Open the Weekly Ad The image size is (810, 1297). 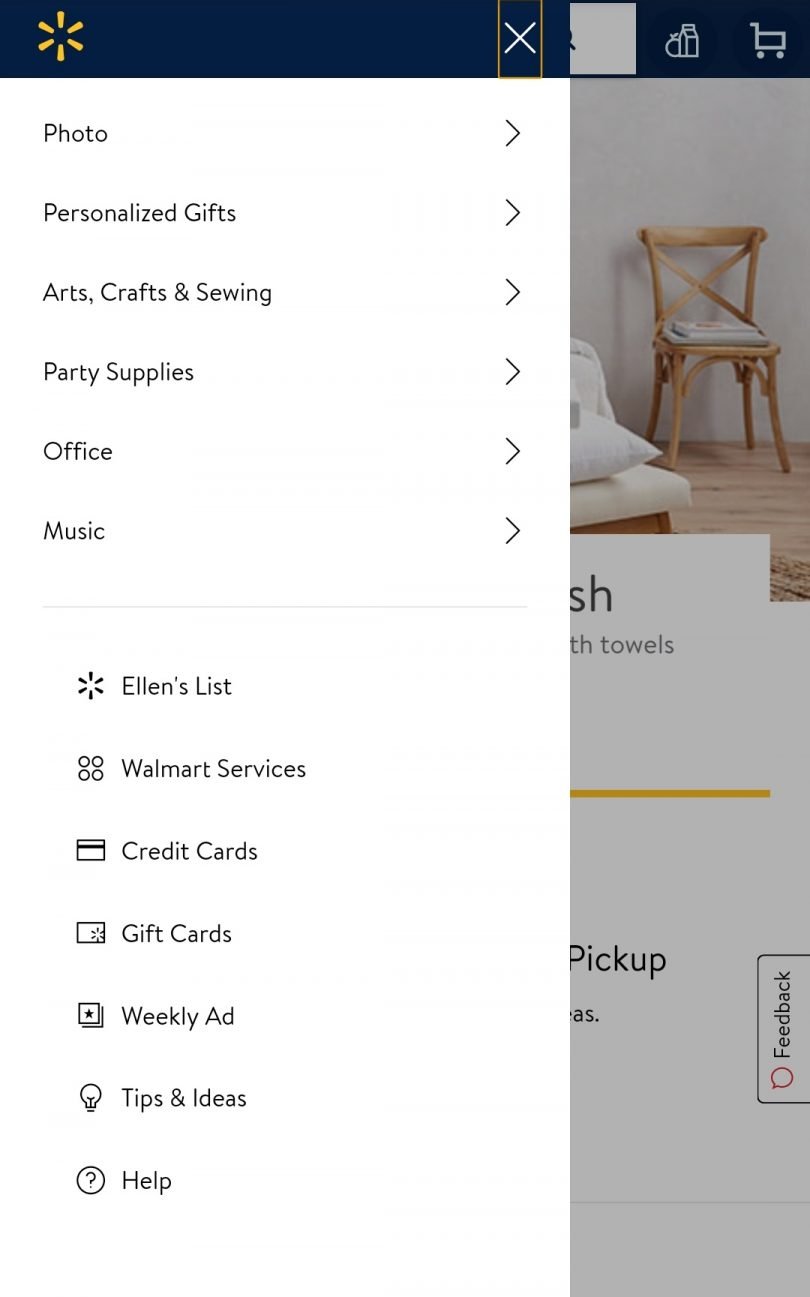pos(177,1016)
